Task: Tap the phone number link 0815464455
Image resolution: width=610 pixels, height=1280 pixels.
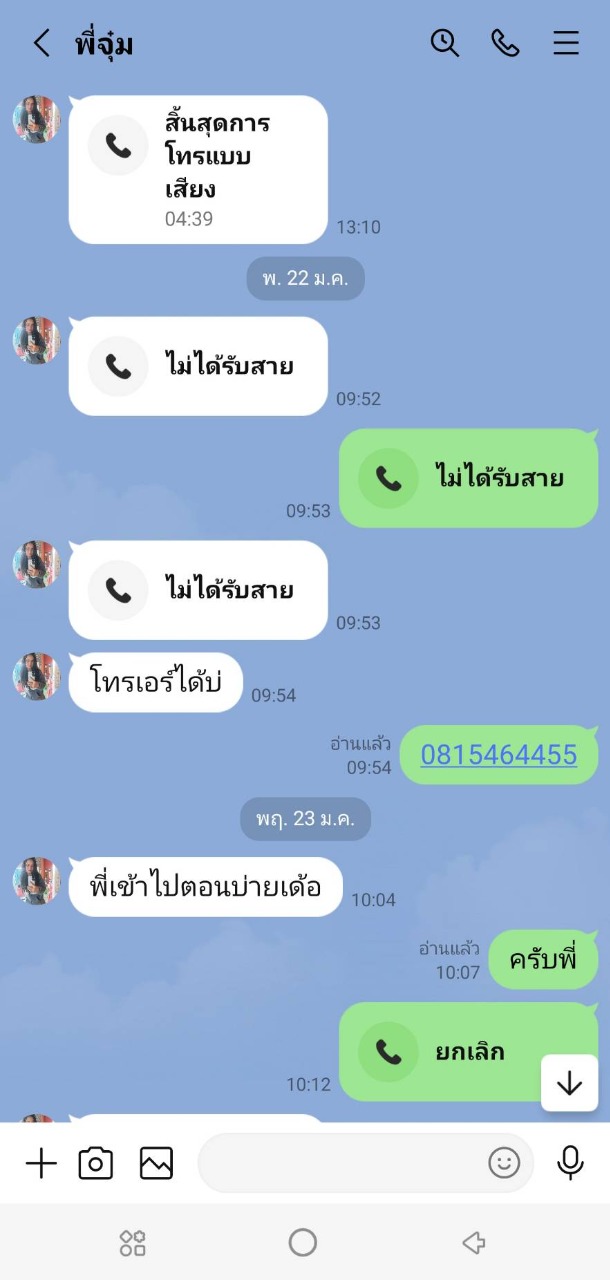Action: coord(498,755)
